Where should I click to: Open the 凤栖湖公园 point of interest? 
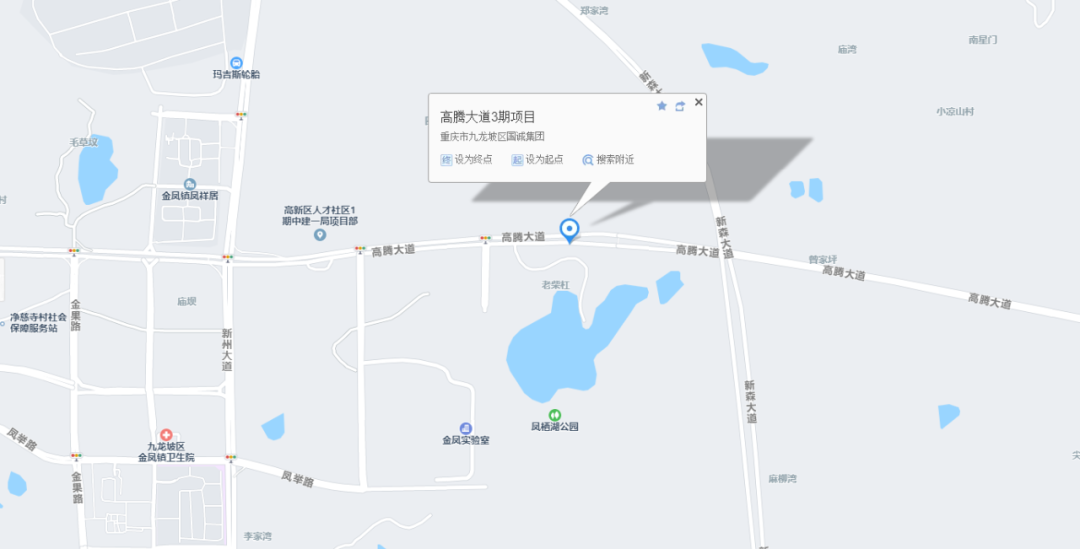[x=554, y=415]
